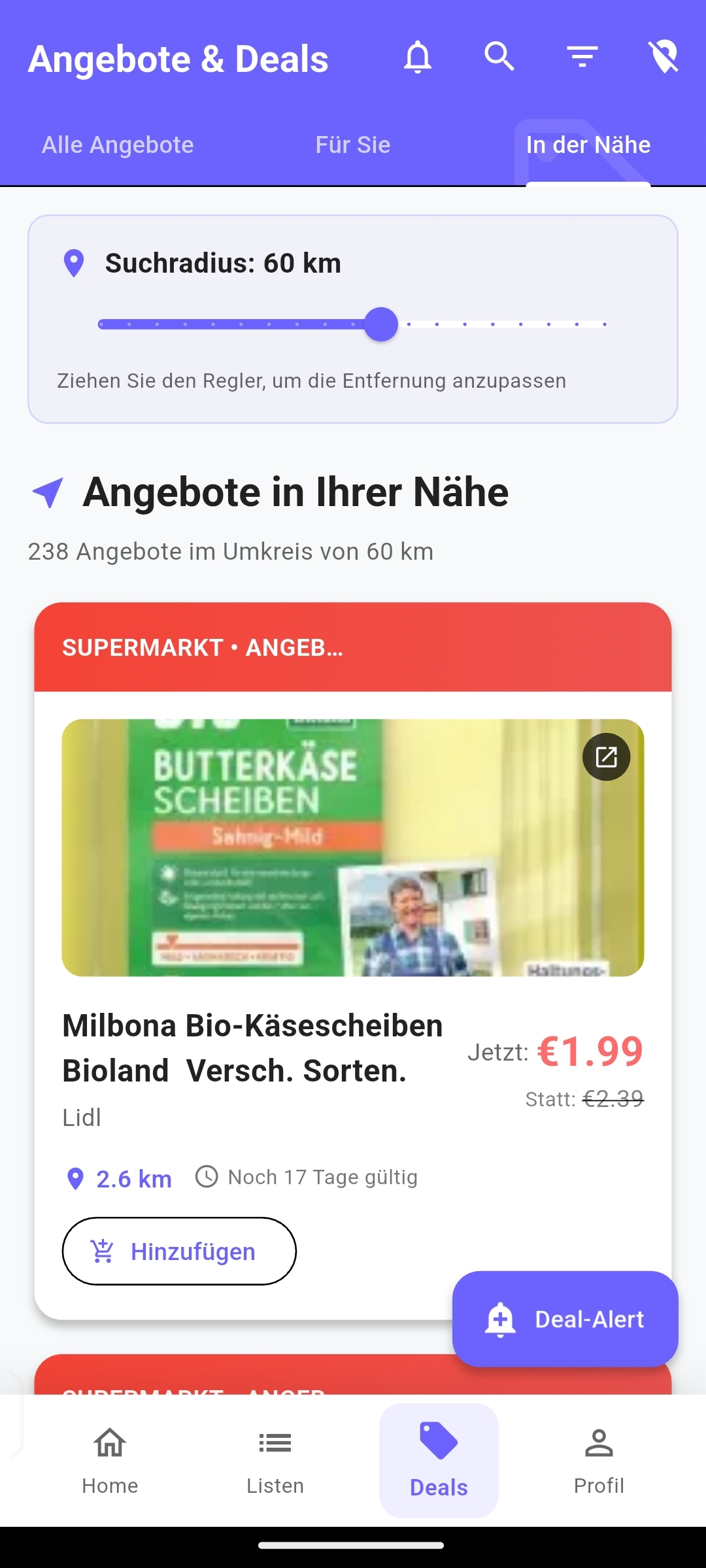Open the notifications bell icon

tap(418, 57)
